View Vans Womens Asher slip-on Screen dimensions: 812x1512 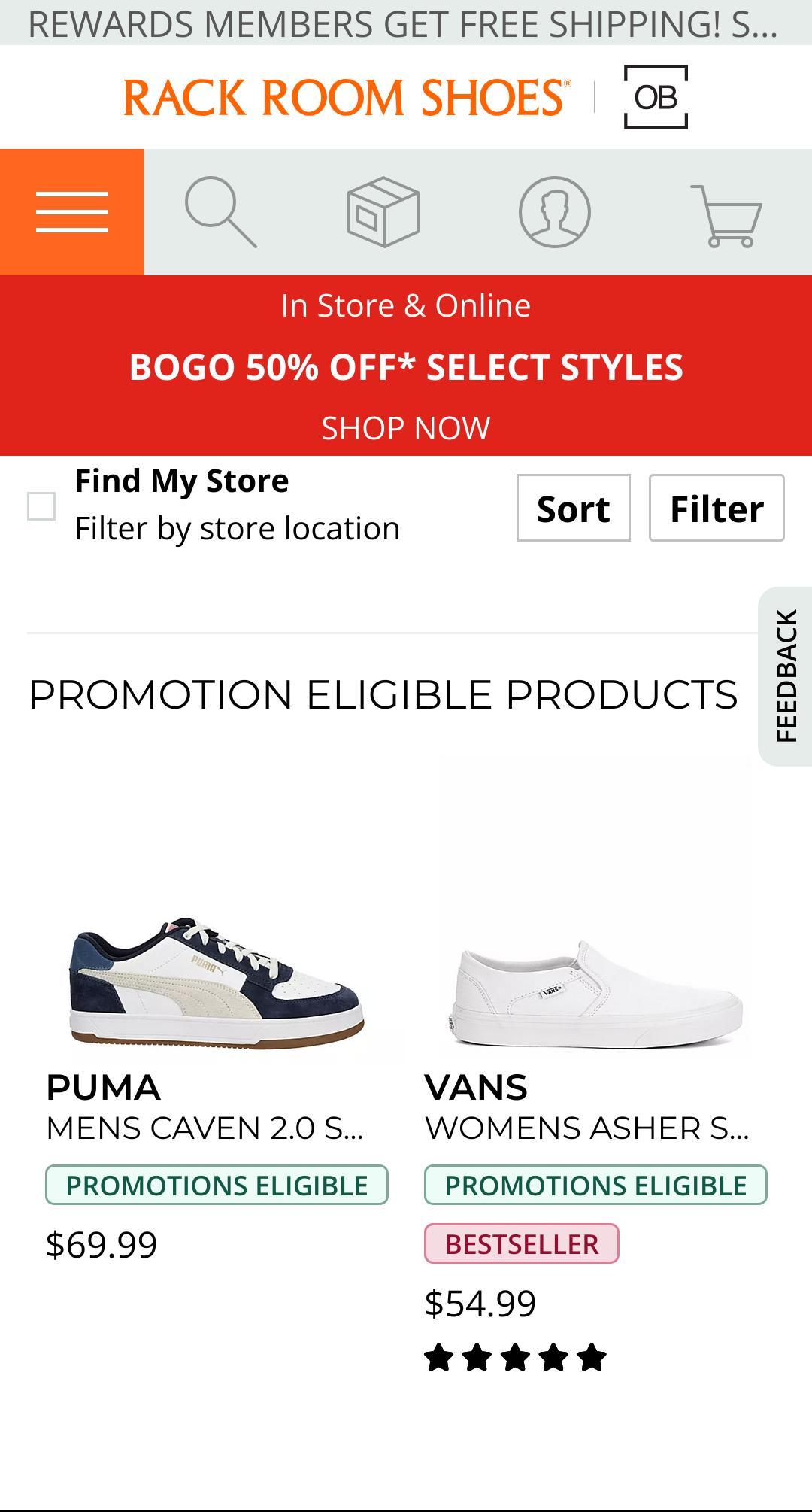click(595, 993)
